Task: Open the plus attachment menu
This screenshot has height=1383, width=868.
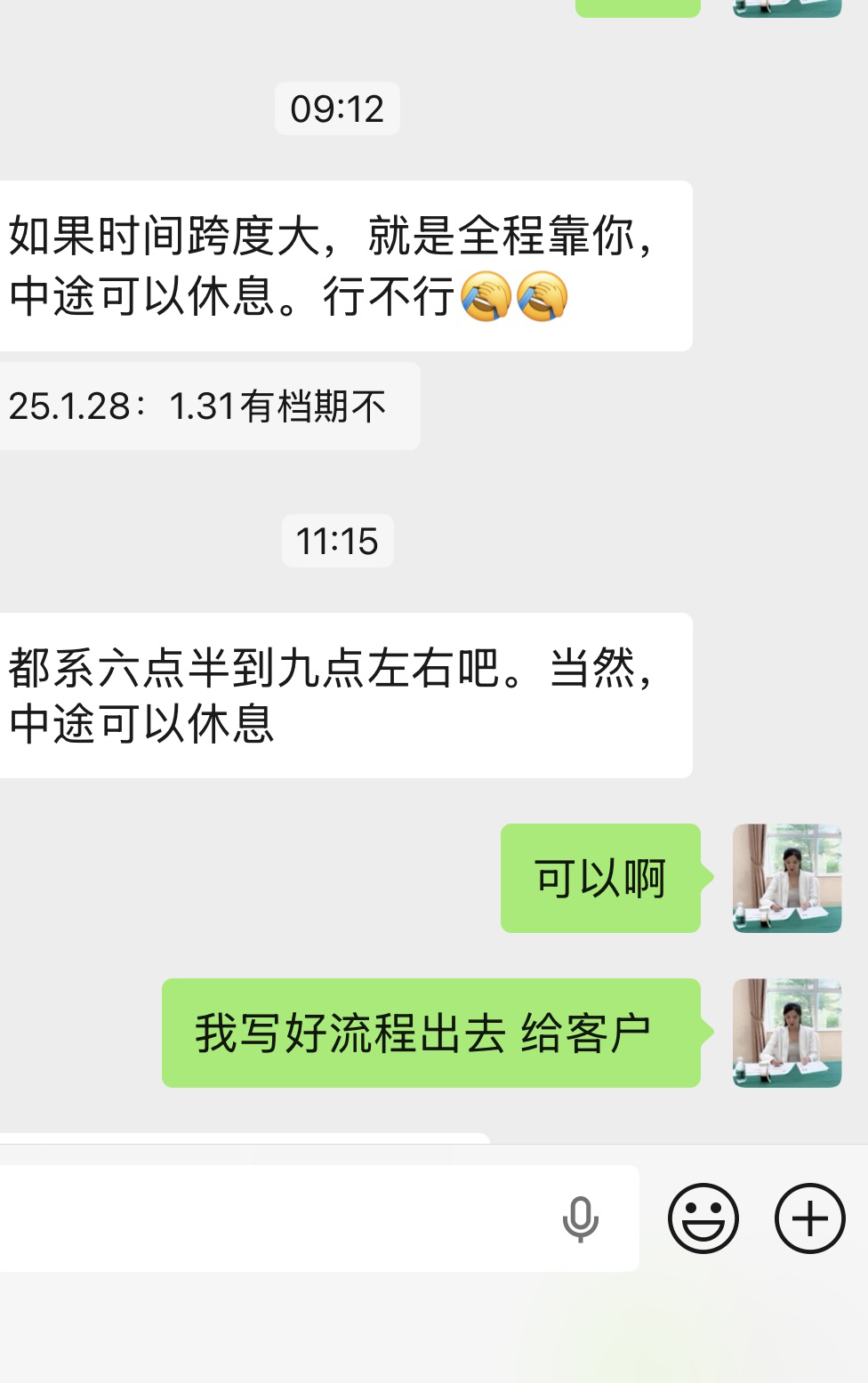Action: point(809,1218)
